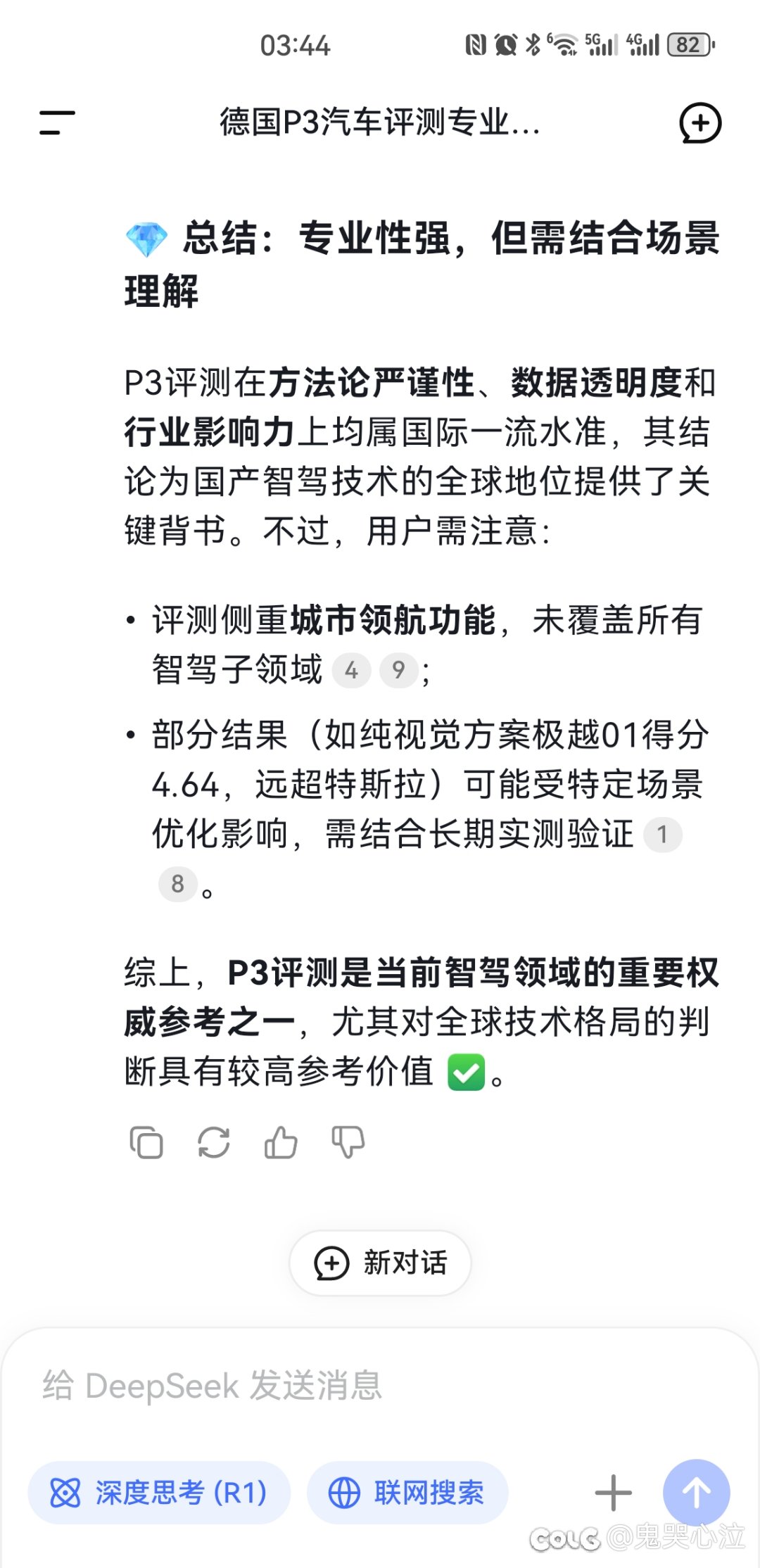This screenshot has height=1568, width=760.
Task: Tap the 新对话 button
Action: coord(380,1263)
